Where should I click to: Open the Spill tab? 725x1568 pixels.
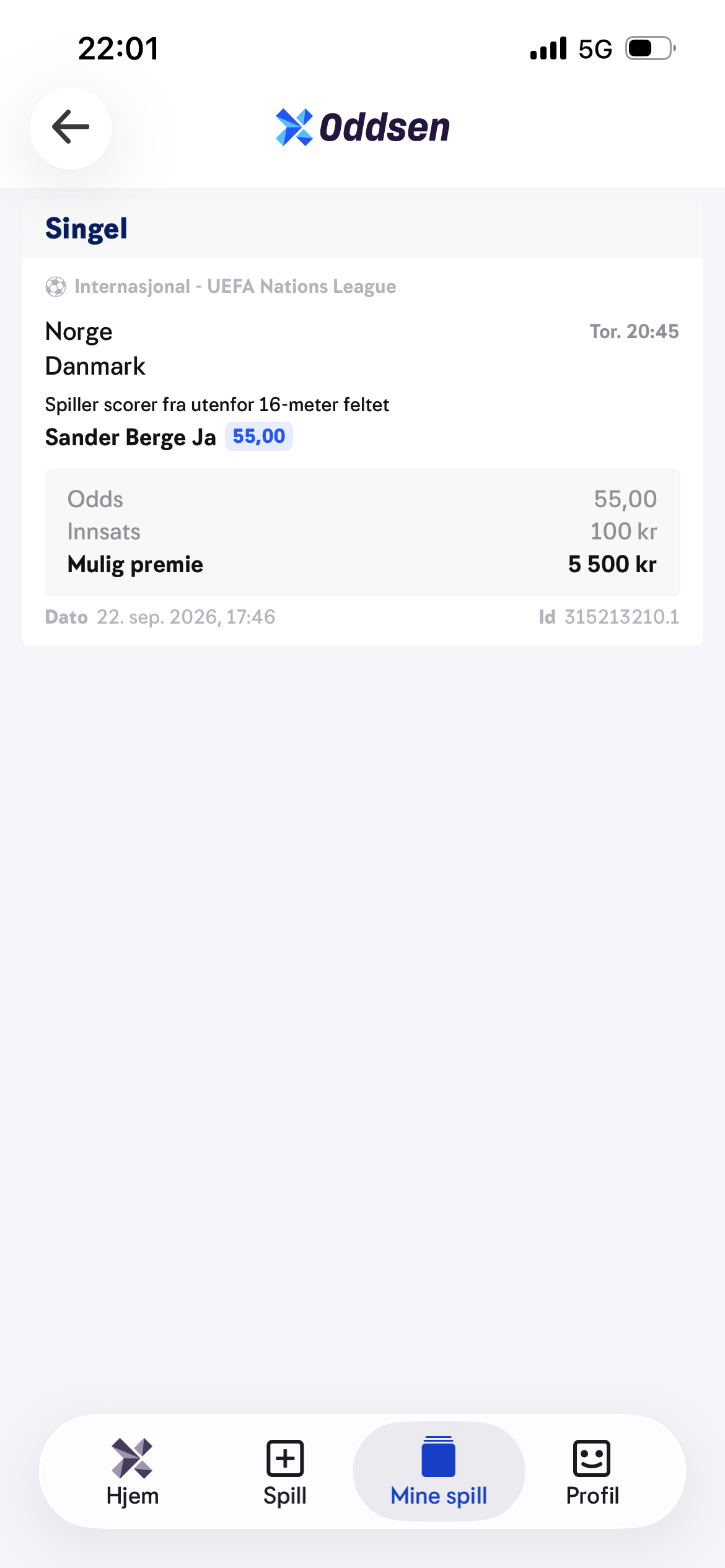pyautogui.click(x=285, y=1471)
